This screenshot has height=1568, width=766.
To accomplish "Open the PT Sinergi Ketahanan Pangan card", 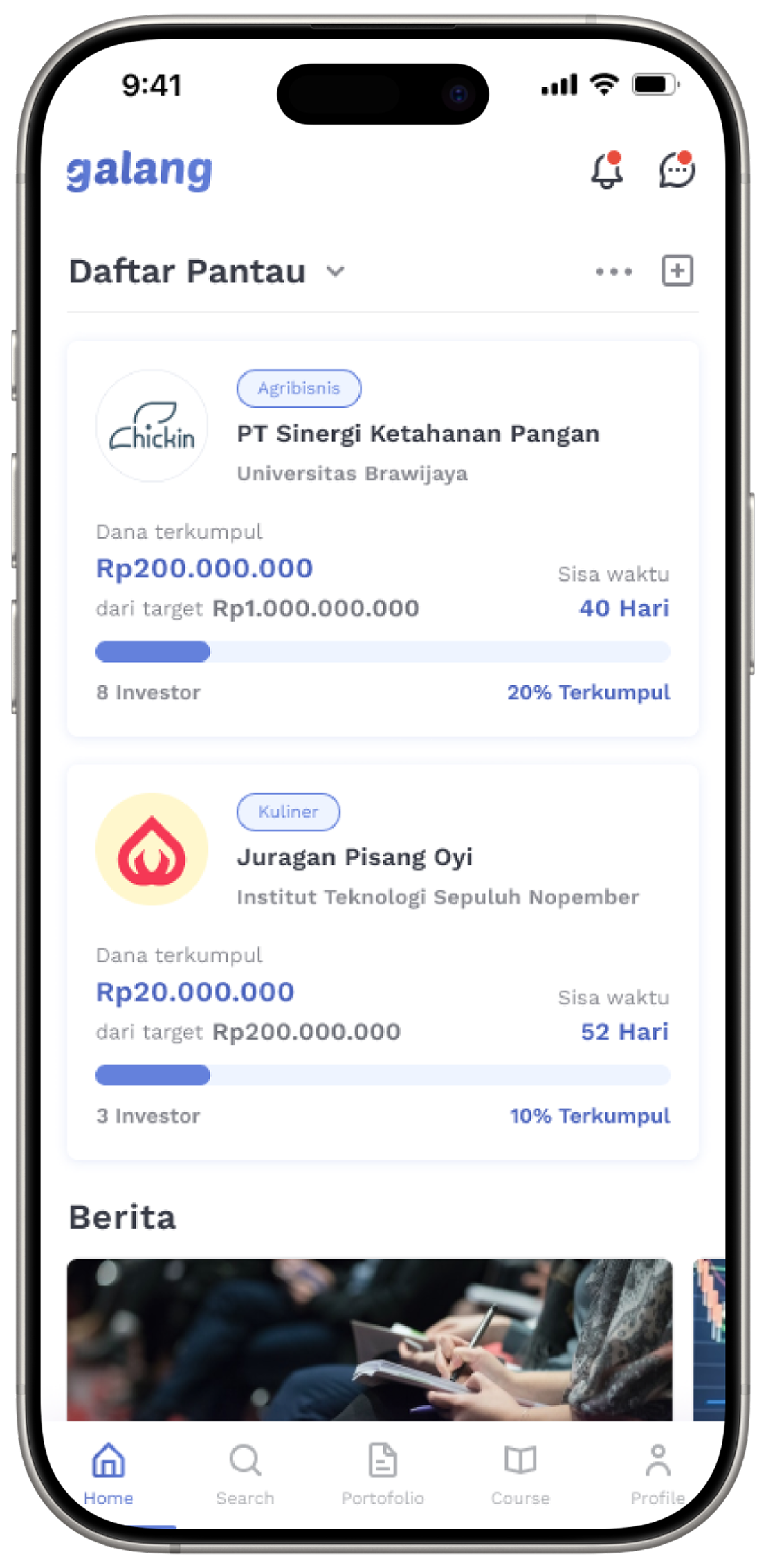I will click(x=418, y=434).
